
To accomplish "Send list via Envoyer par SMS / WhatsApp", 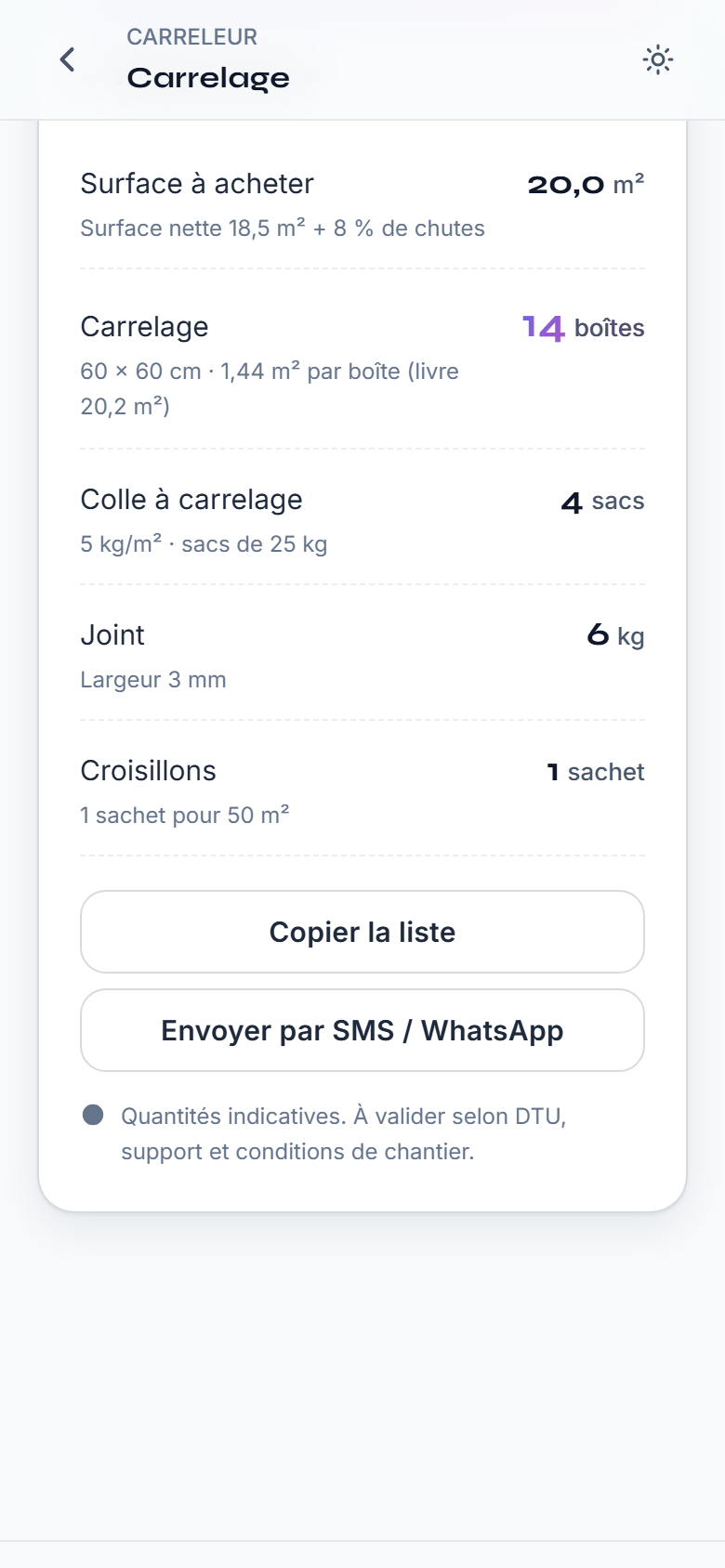I will click(x=362, y=1030).
